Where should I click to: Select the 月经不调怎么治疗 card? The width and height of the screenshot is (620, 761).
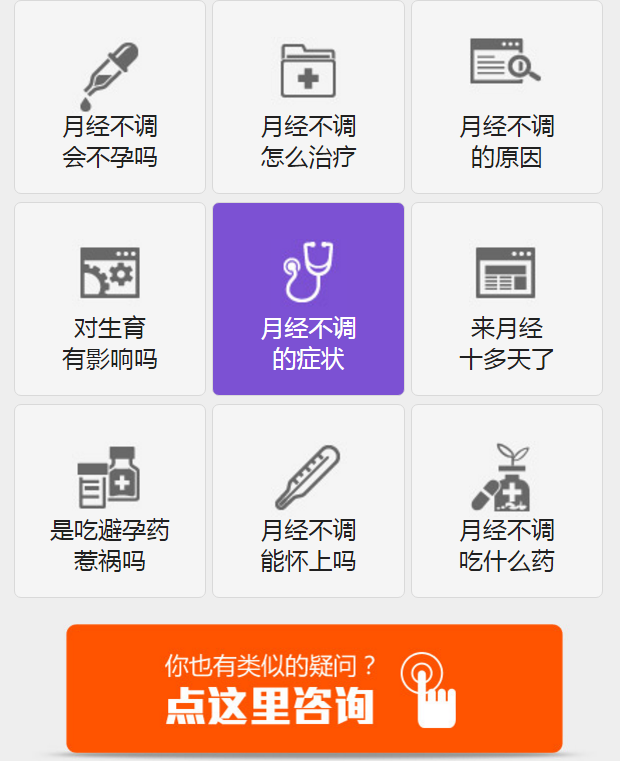pos(308,98)
